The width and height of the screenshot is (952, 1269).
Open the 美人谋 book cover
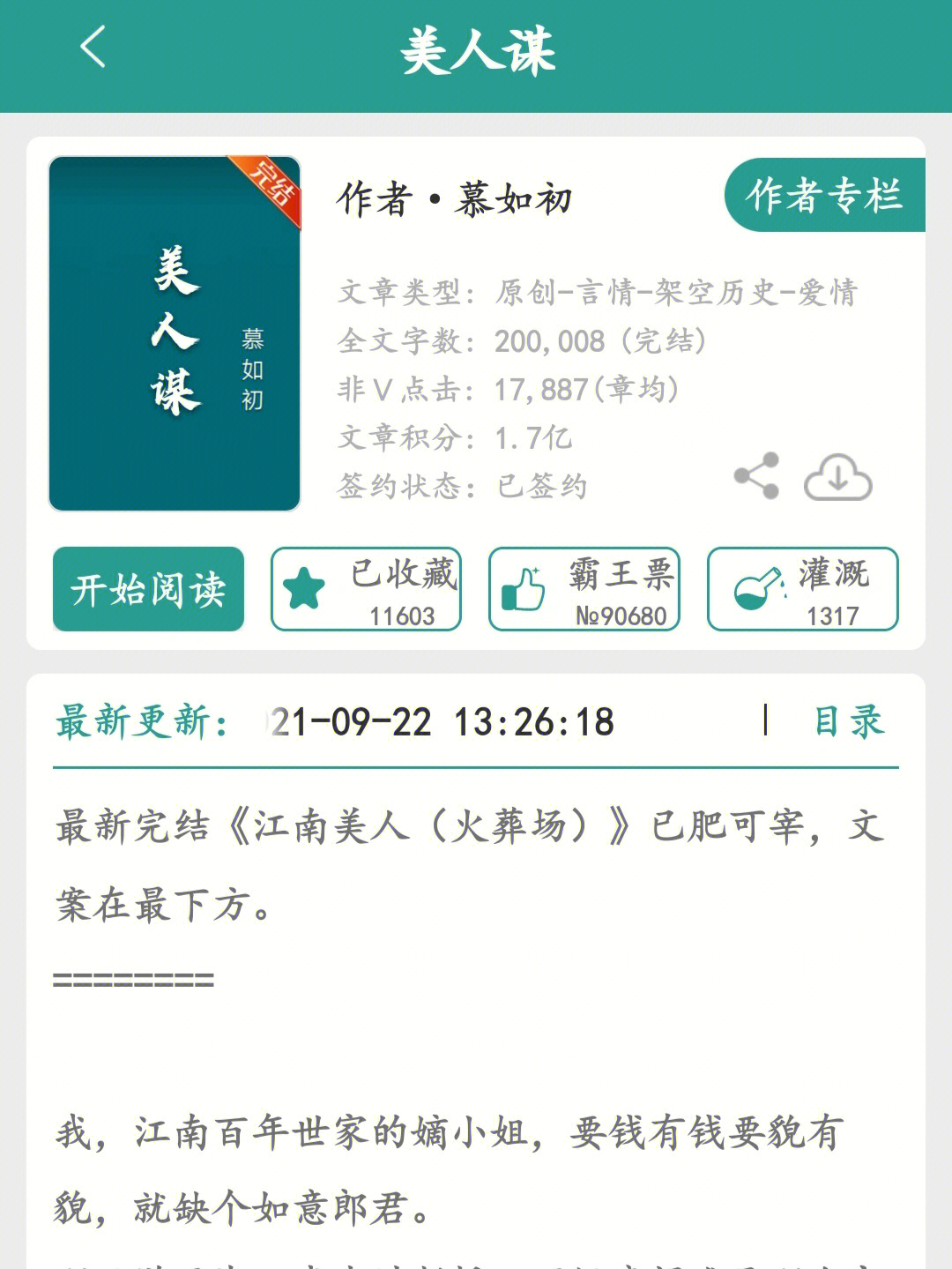click(x=175, y=333)
